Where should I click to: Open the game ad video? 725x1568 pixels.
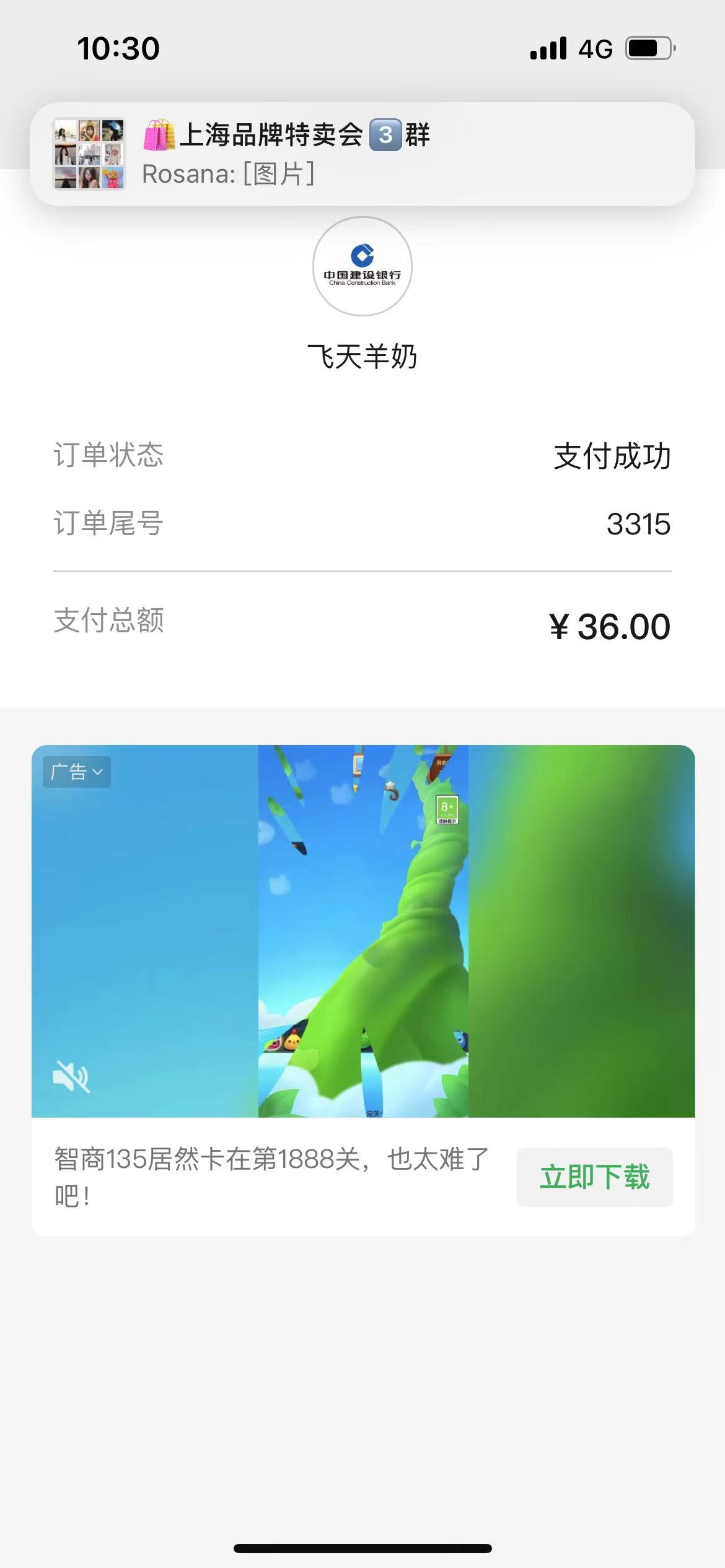(x=363, y=930)
